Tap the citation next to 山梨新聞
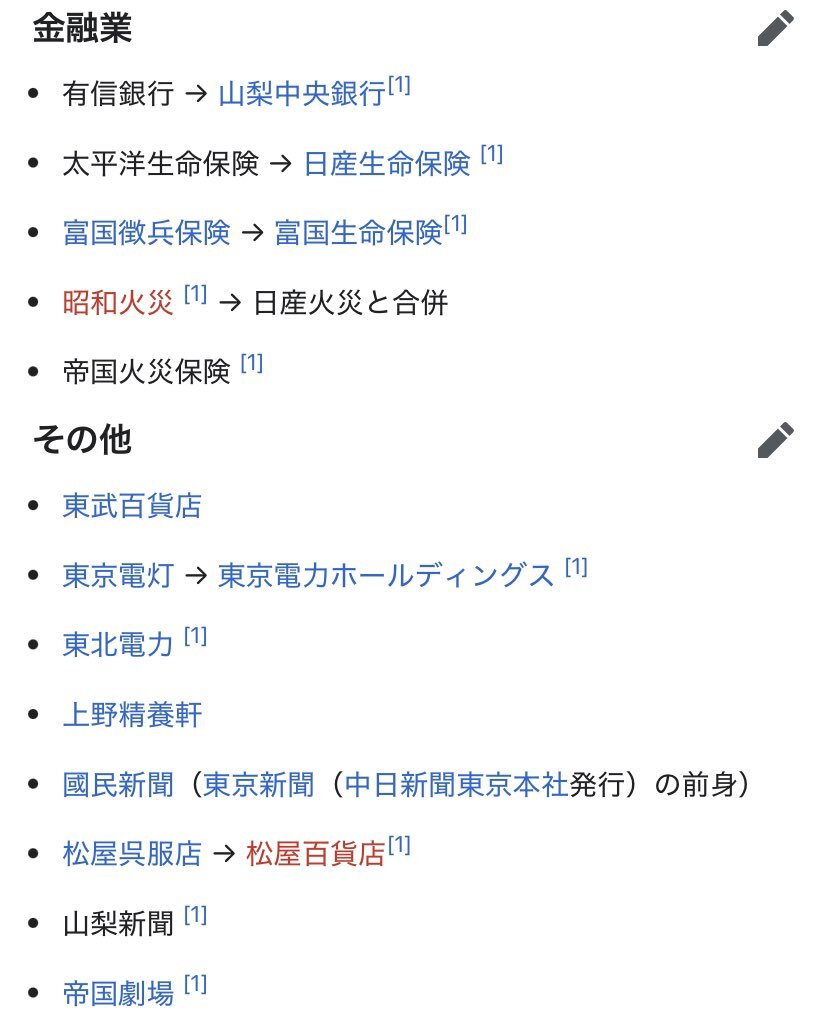This screenshot has height=1034, width=828. pyautogui.click(x=195, y=915)
